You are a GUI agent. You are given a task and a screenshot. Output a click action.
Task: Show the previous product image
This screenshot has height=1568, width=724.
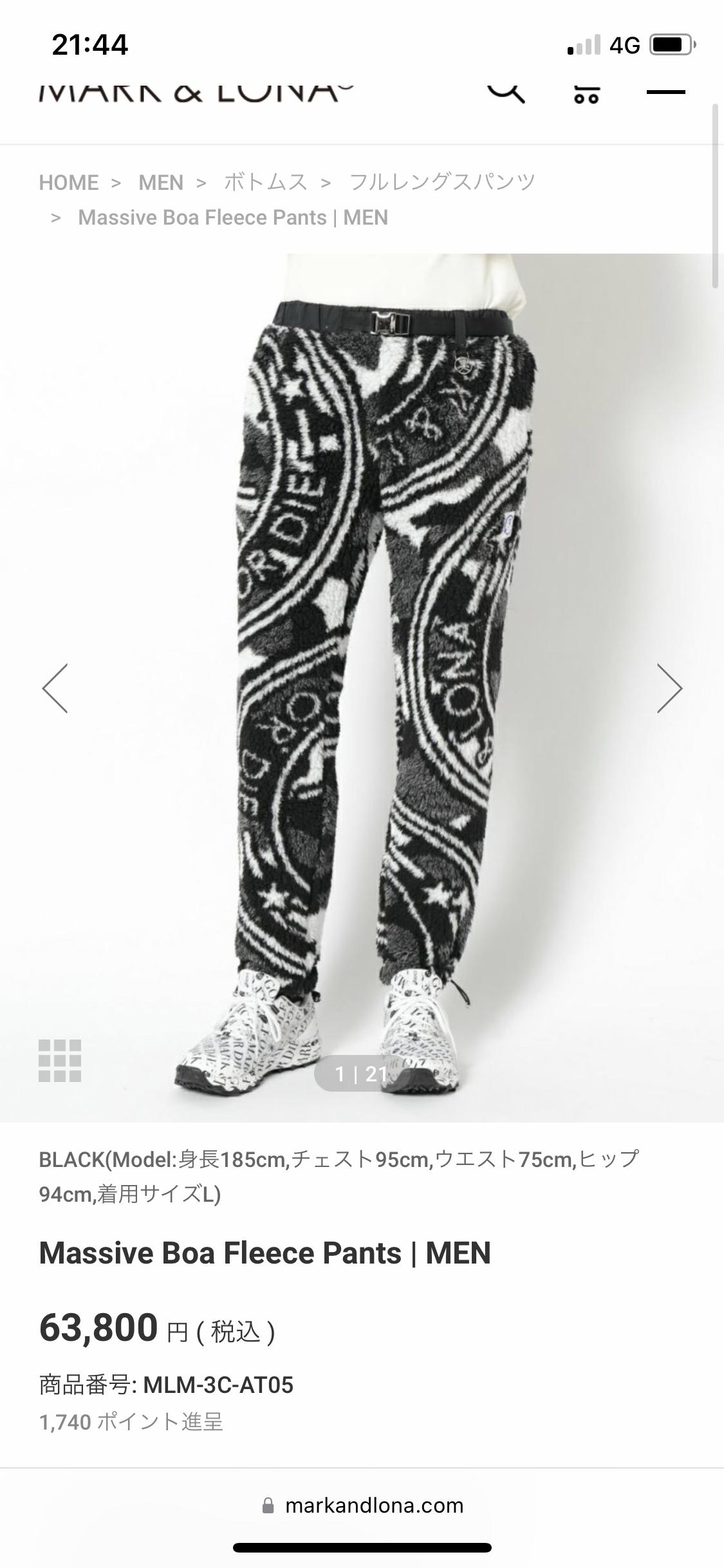pyautogui.click(x=55, y=688)
